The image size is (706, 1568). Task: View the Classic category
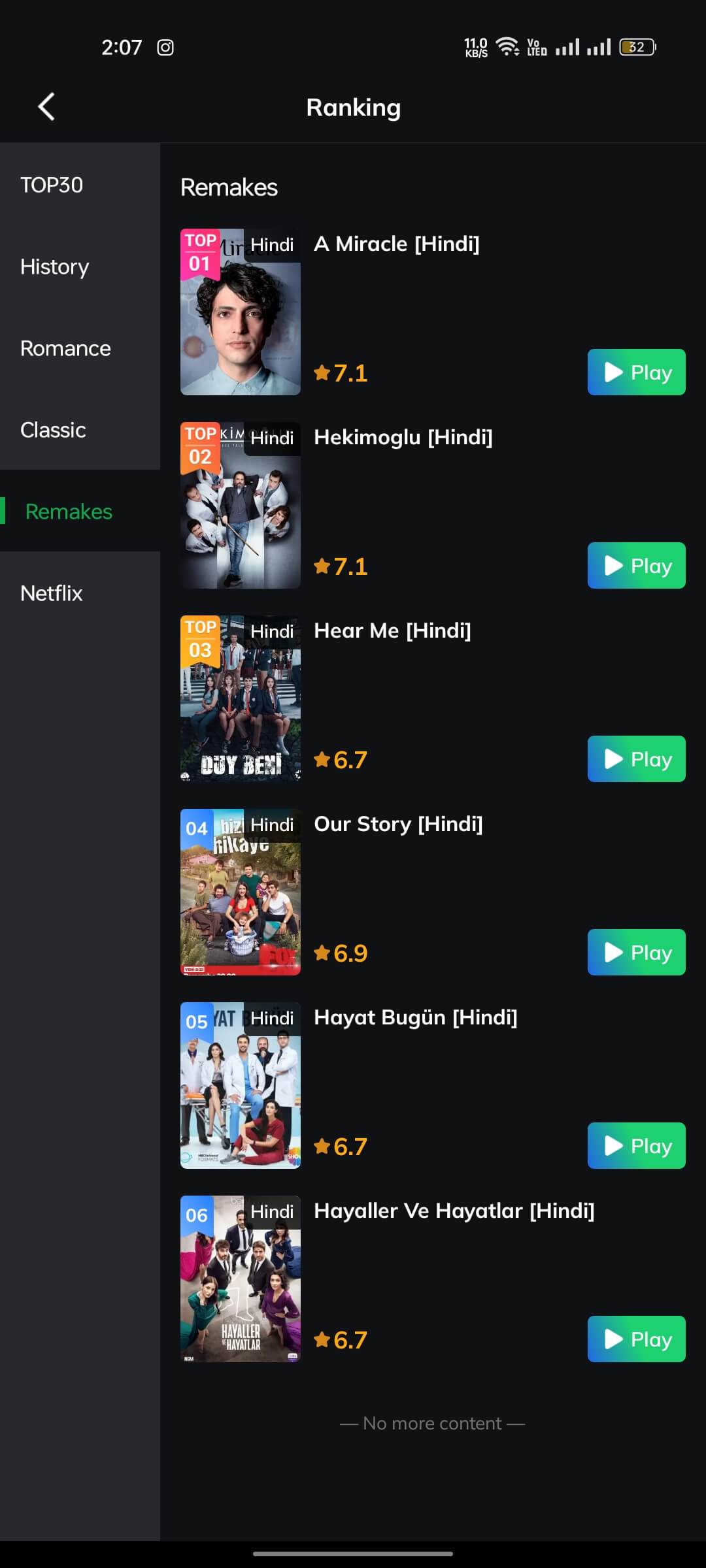click(53, 430)
